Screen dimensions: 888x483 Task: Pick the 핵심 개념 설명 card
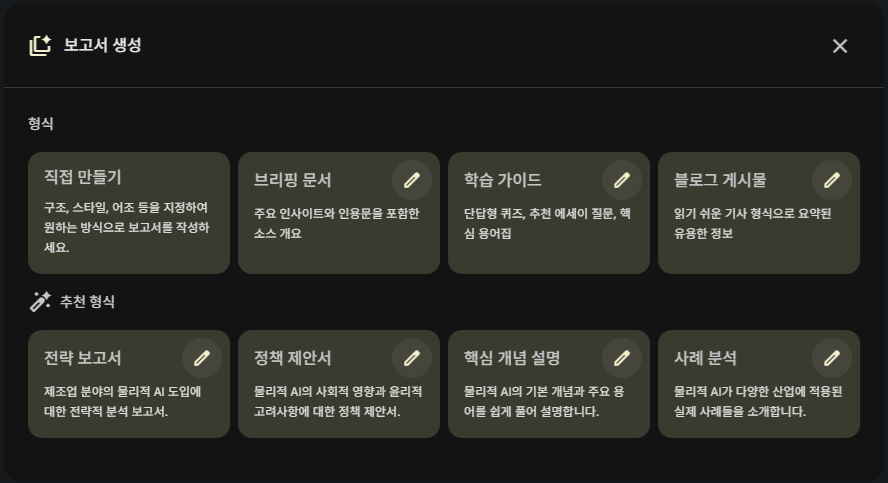click(530, 400)
